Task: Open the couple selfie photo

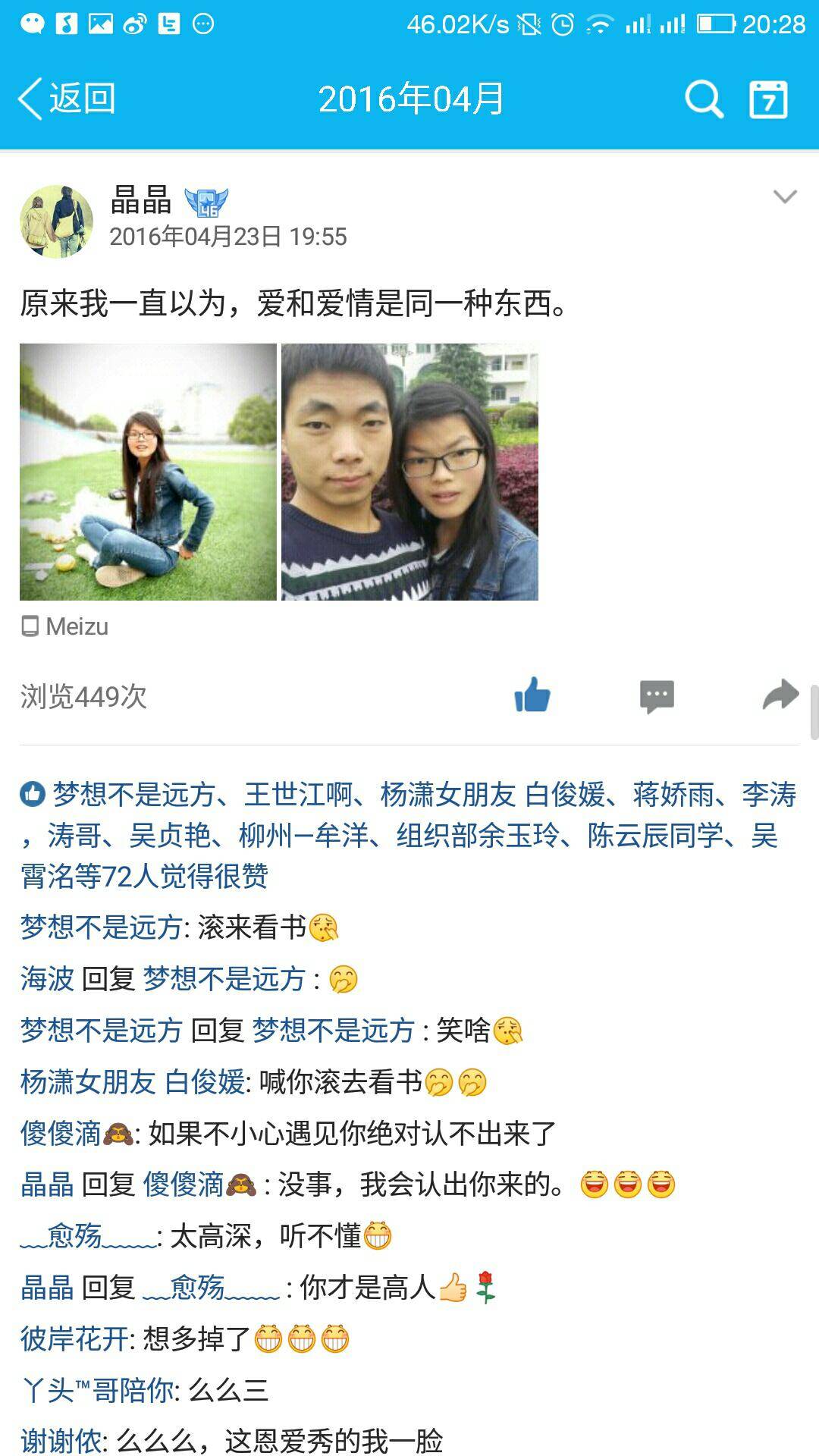Action: [409, 472]
